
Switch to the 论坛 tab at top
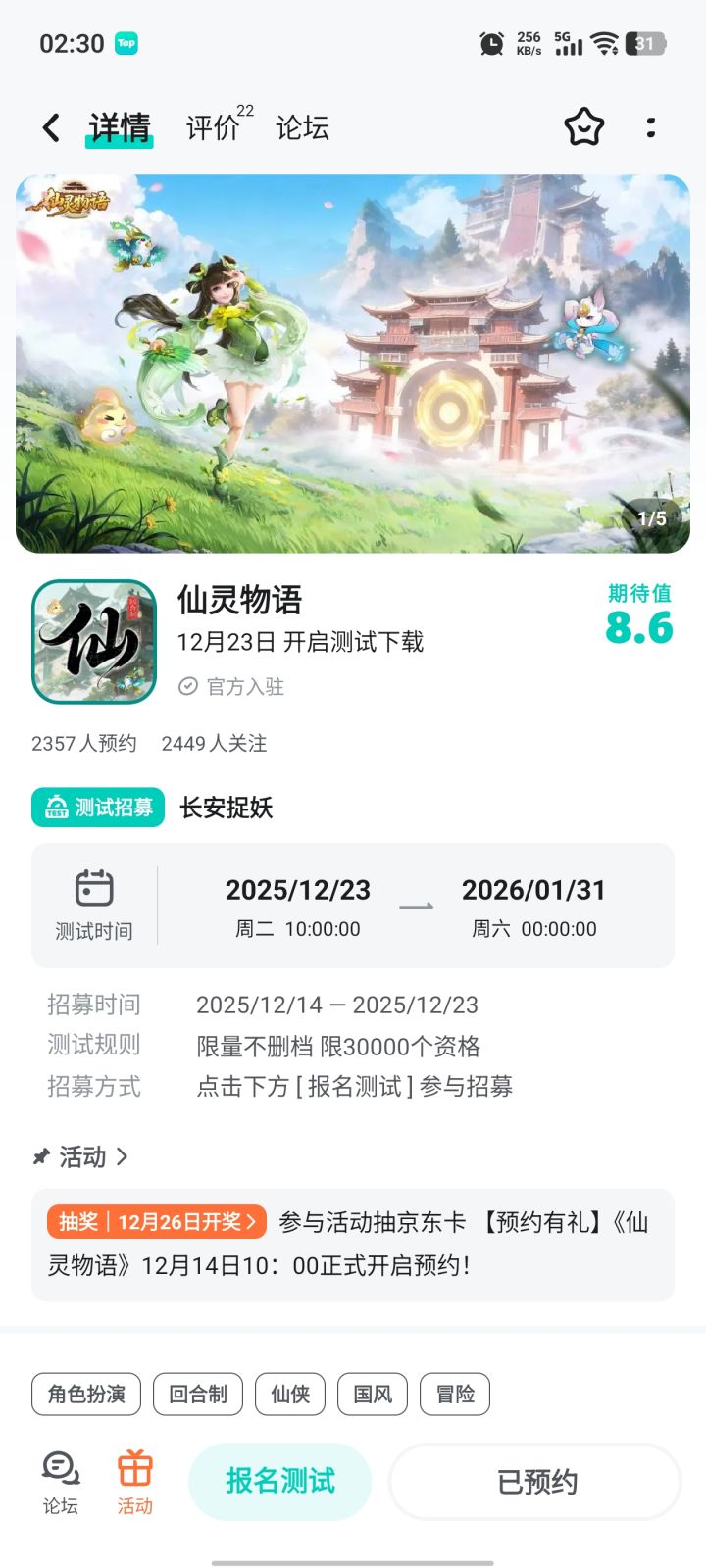pyautogui.click(x=305, y=127)
